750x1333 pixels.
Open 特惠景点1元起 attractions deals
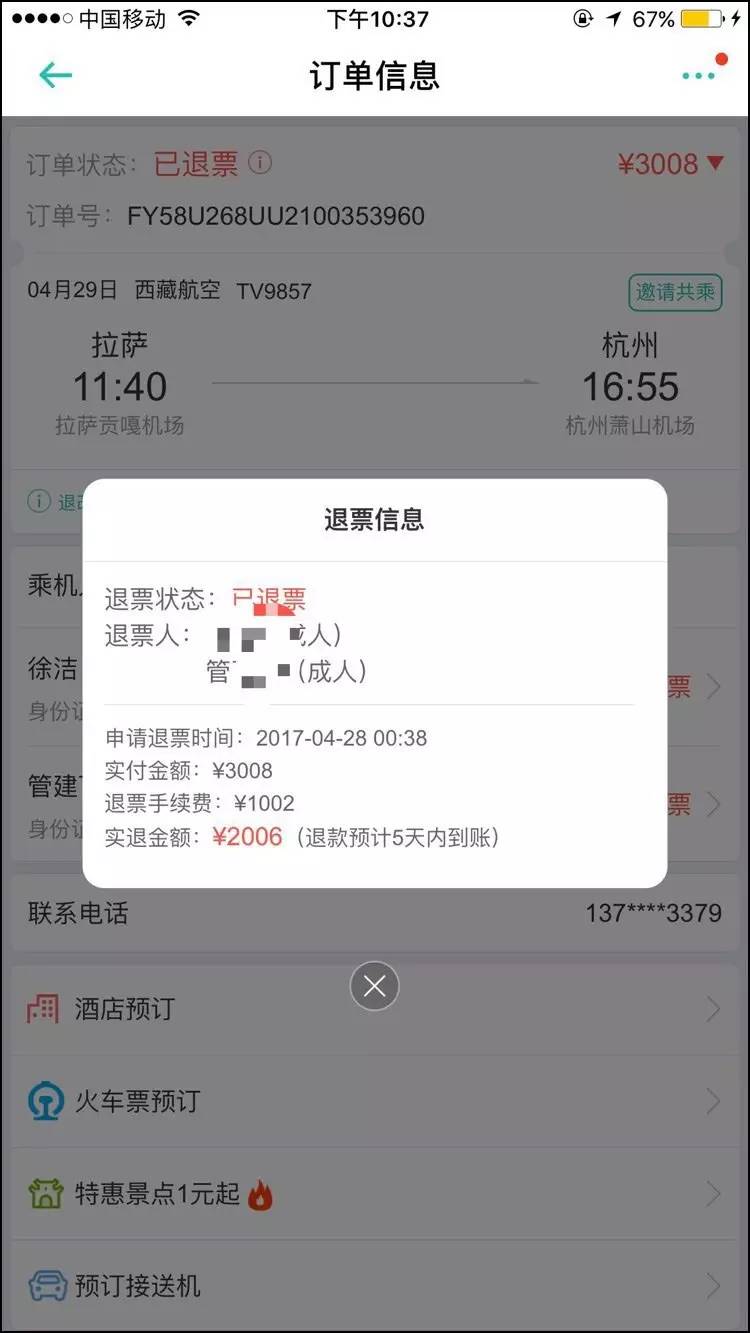[375, 1194]
